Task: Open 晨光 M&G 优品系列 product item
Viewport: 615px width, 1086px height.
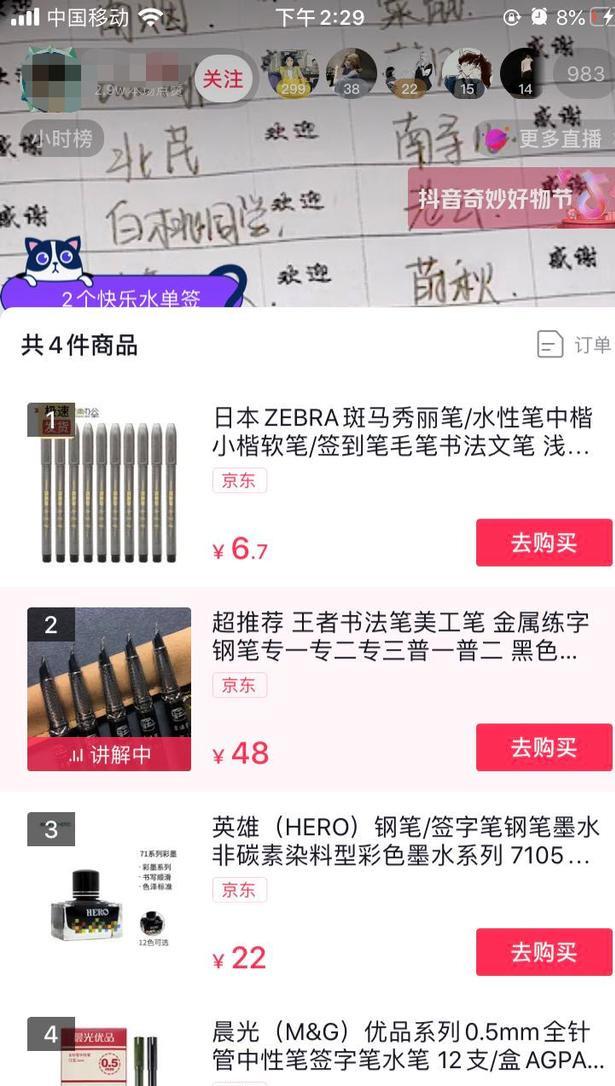Action: pos(400,1044)
